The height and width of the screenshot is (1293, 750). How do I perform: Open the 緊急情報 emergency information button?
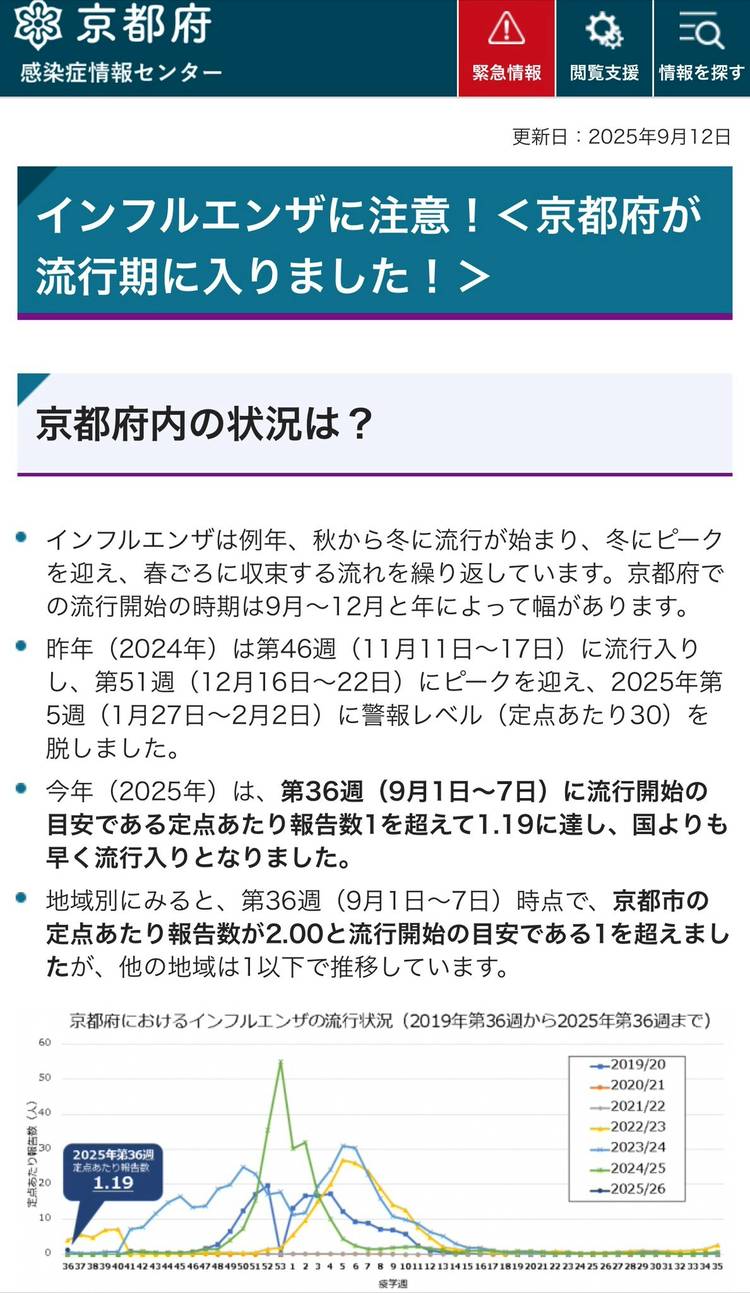[506, 48]
